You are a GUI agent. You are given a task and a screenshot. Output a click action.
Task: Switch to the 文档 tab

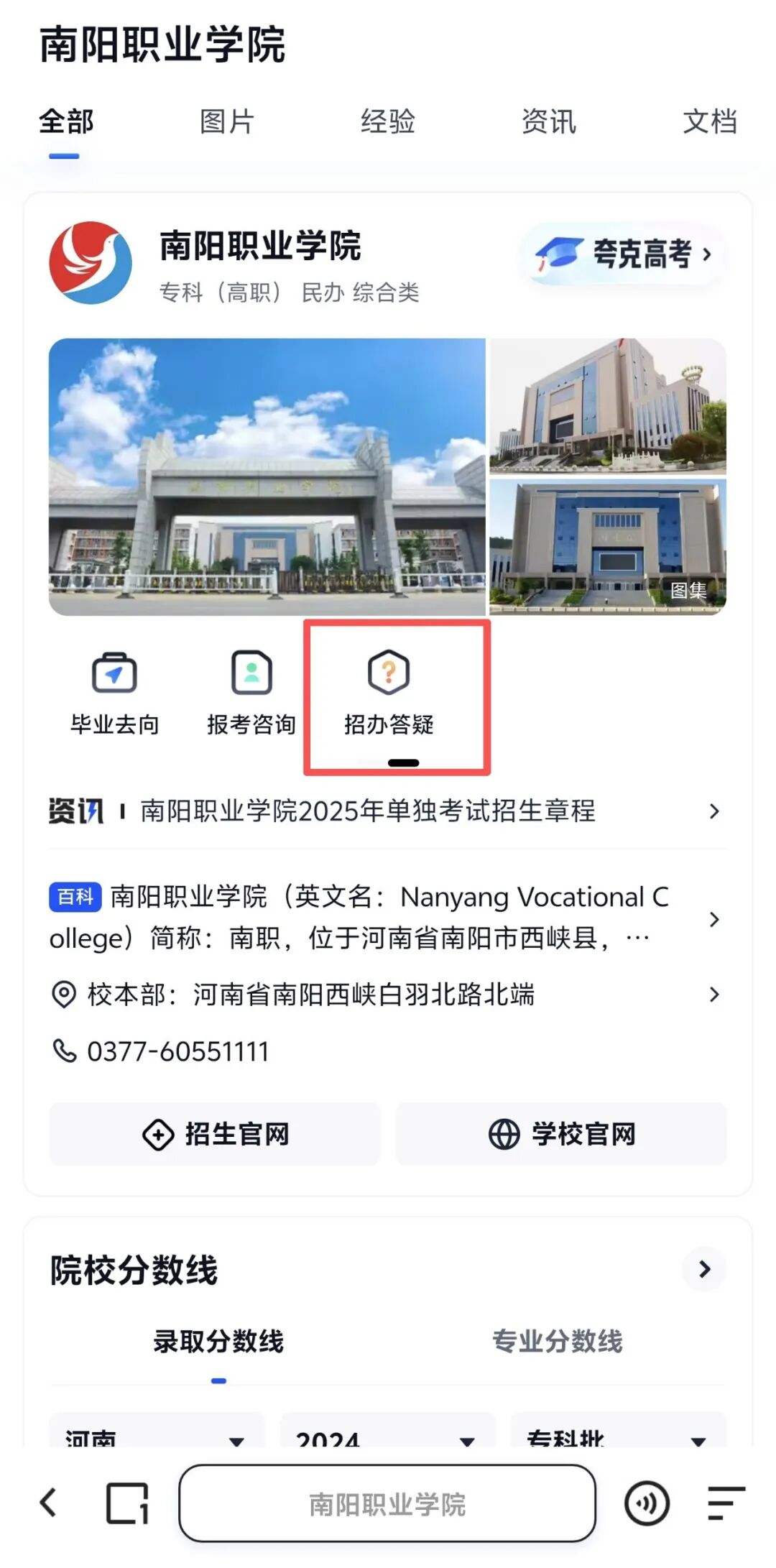point(710,121)
